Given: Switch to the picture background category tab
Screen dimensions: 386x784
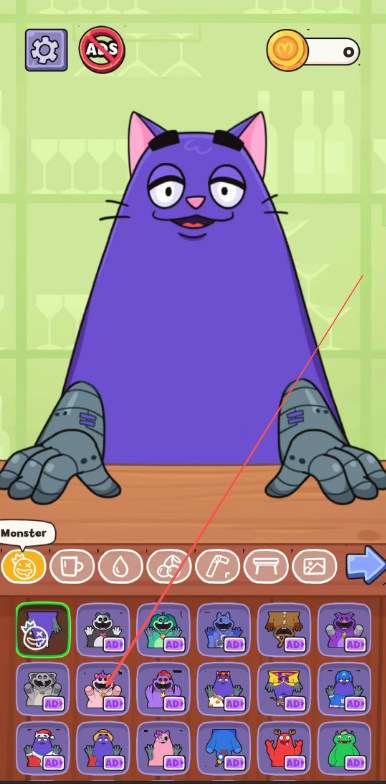Looking at the screenshot, I should [x=314, y=567].
